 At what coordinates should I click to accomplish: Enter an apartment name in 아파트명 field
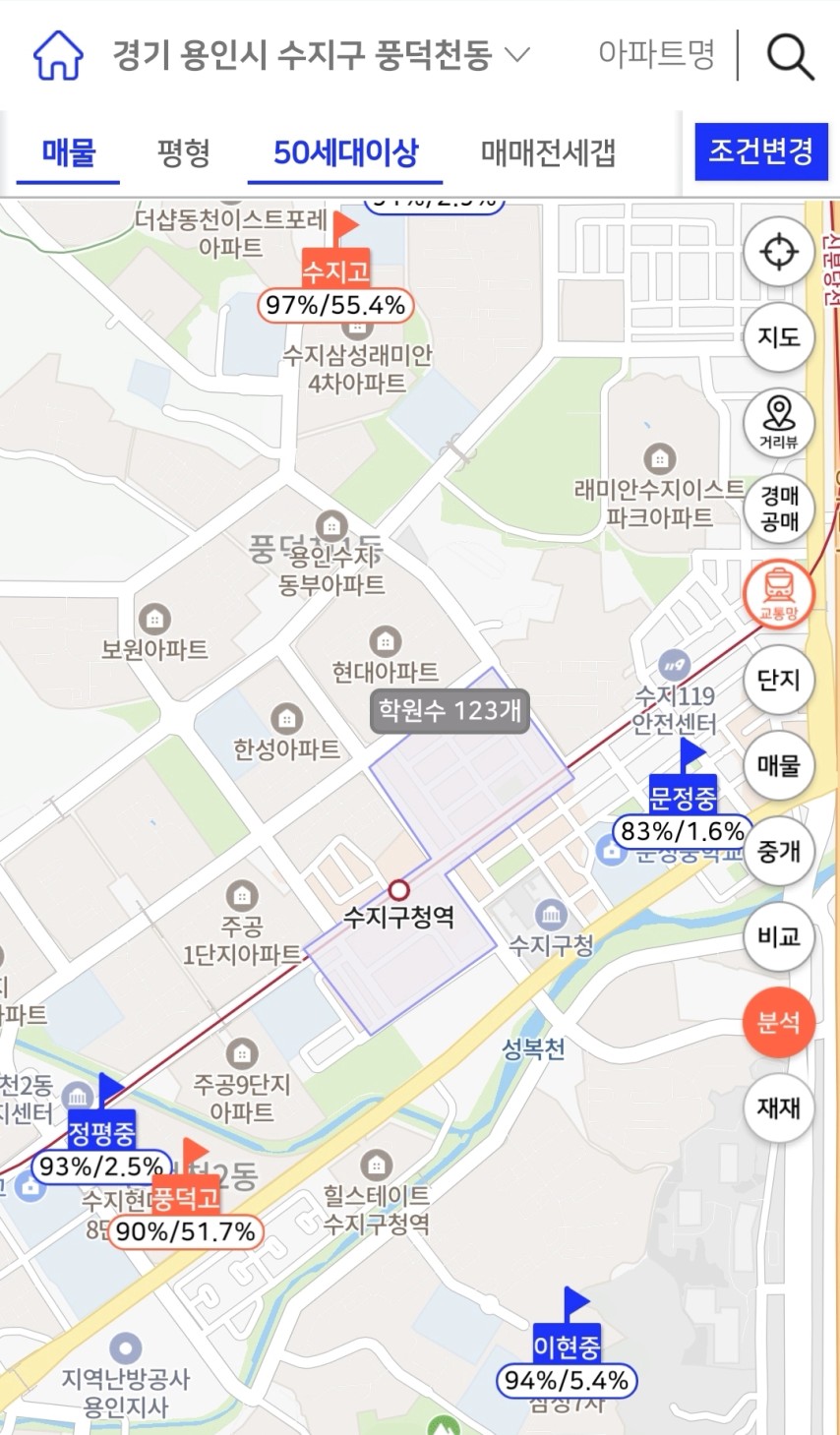(x=656, y=54)
